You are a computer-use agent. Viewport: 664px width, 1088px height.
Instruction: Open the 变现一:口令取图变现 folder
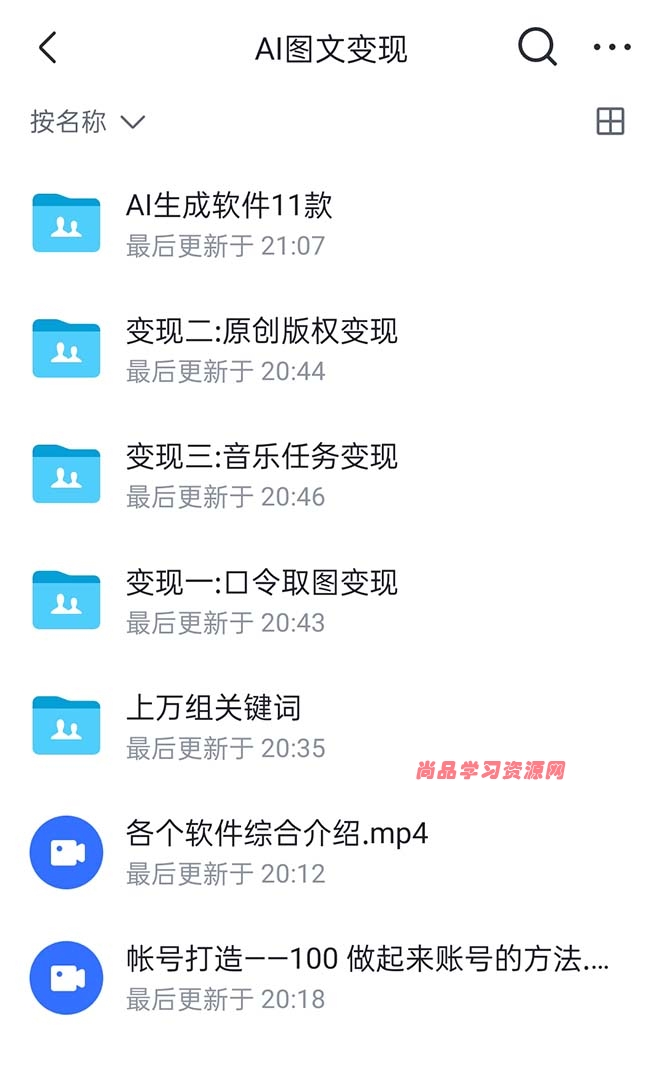coord(332,601)
